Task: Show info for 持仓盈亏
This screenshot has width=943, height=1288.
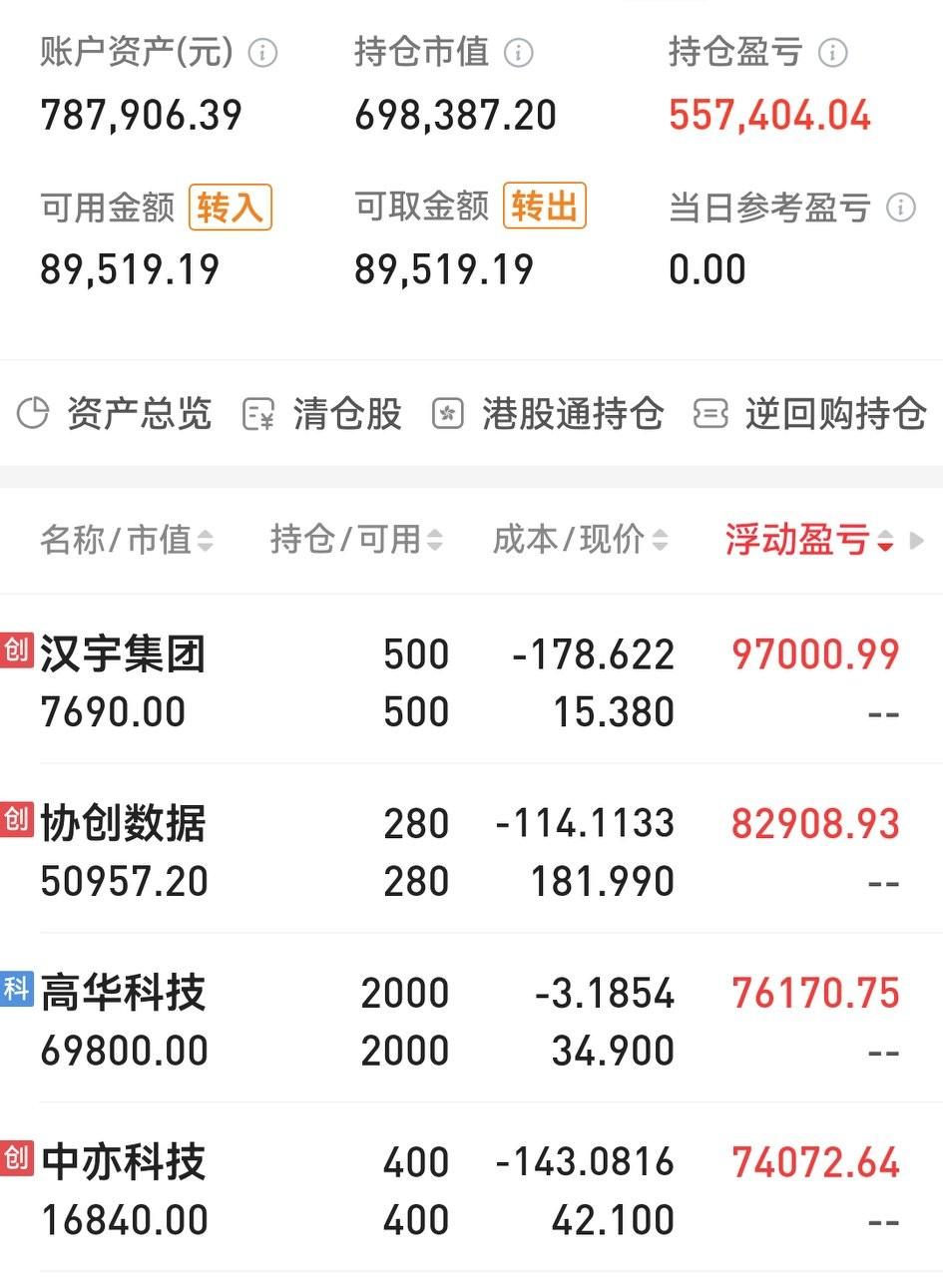Action: [x=832, y=53]
